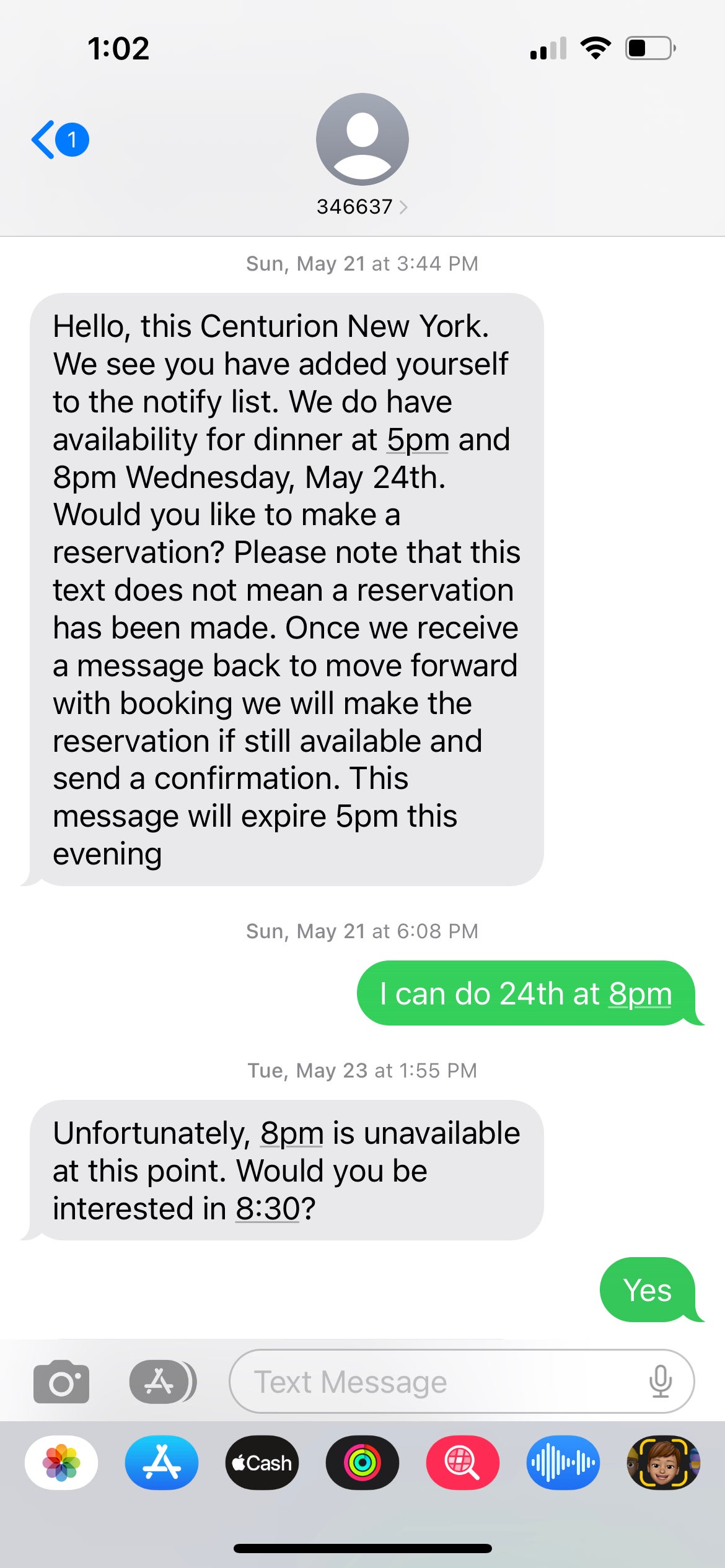Open the underlined 8:30 time link
This screenshot has height=1568, width=725.
point(268,1208)
